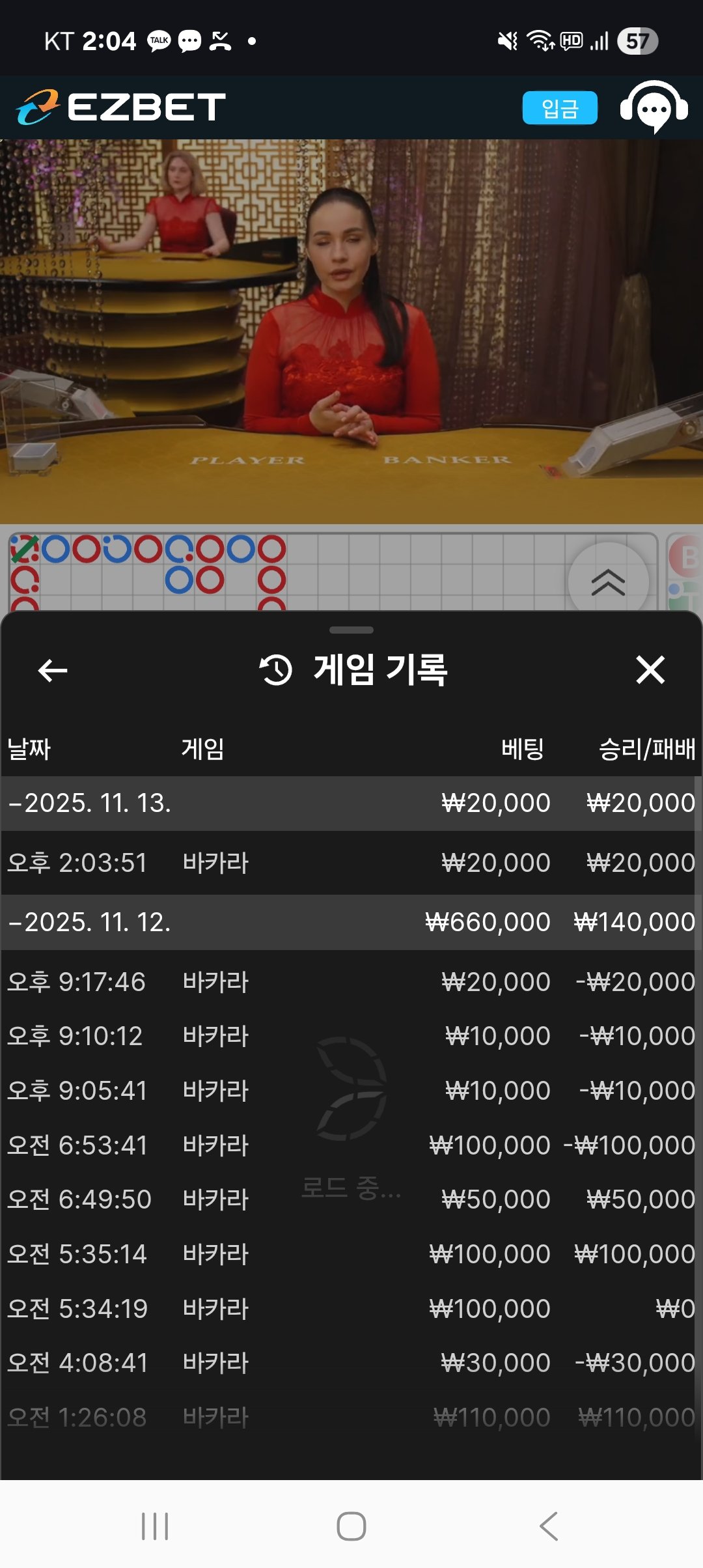The width and height of the screenshot is (703, 1568).
Task: Select the 오전 6:53:41 바카라 entry
Action: point(350,1145)
